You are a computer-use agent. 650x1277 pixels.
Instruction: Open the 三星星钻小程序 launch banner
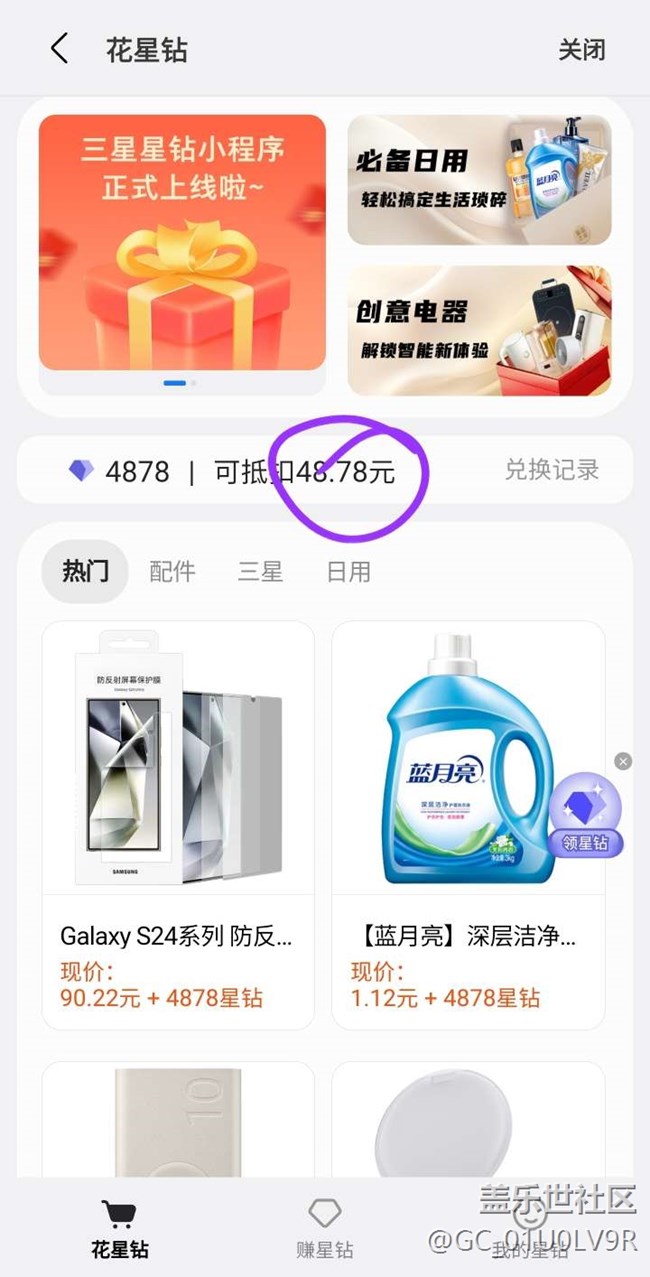(x=182, y=243)
